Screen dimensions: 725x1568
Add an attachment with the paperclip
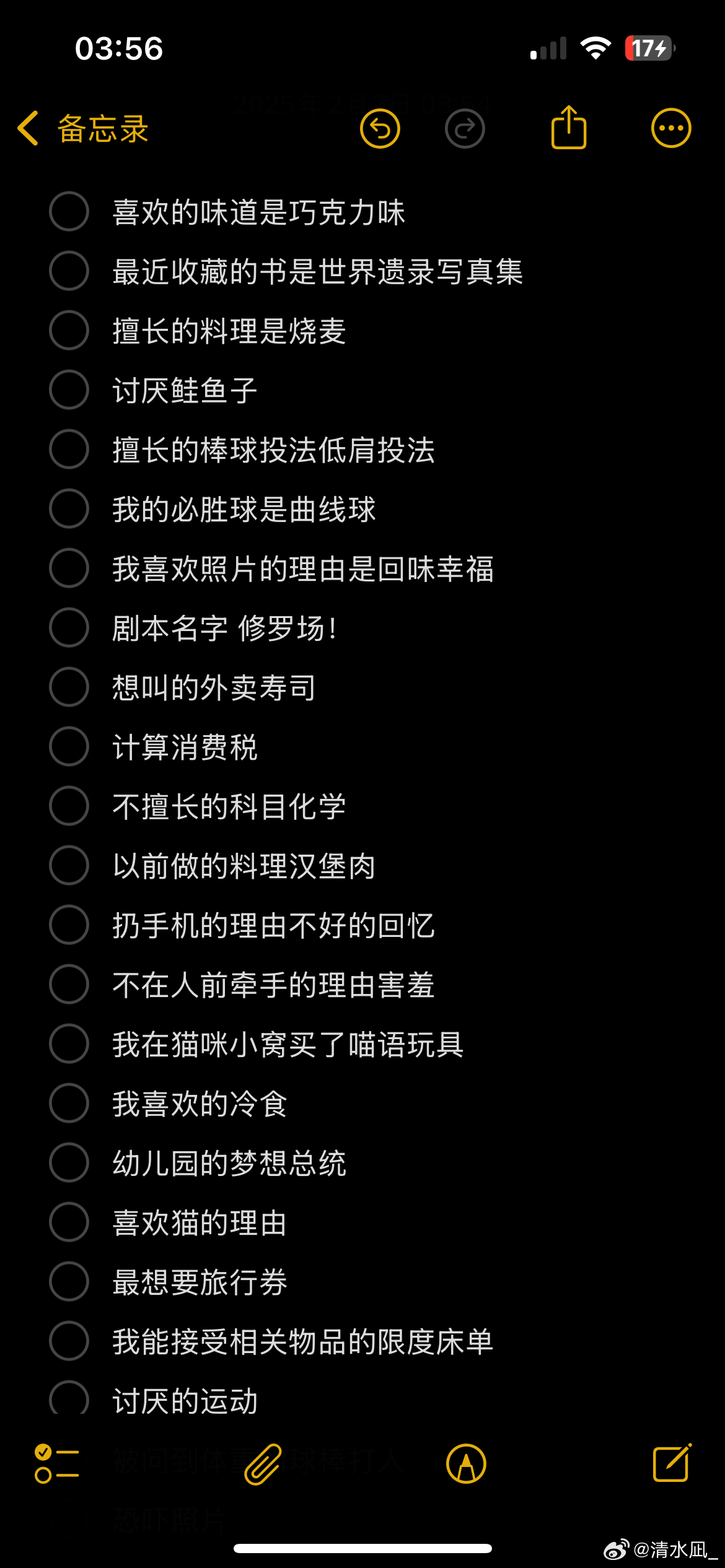263,1465
